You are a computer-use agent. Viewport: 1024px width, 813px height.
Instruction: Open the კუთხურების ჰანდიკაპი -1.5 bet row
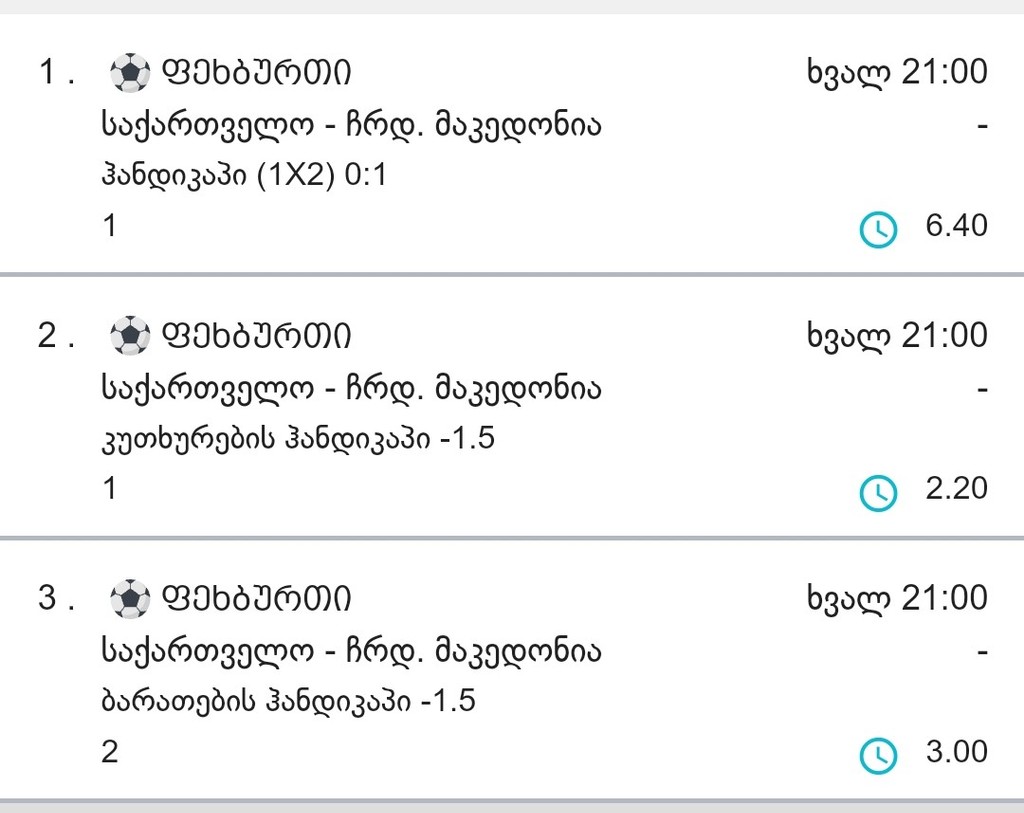pos(299,438)
